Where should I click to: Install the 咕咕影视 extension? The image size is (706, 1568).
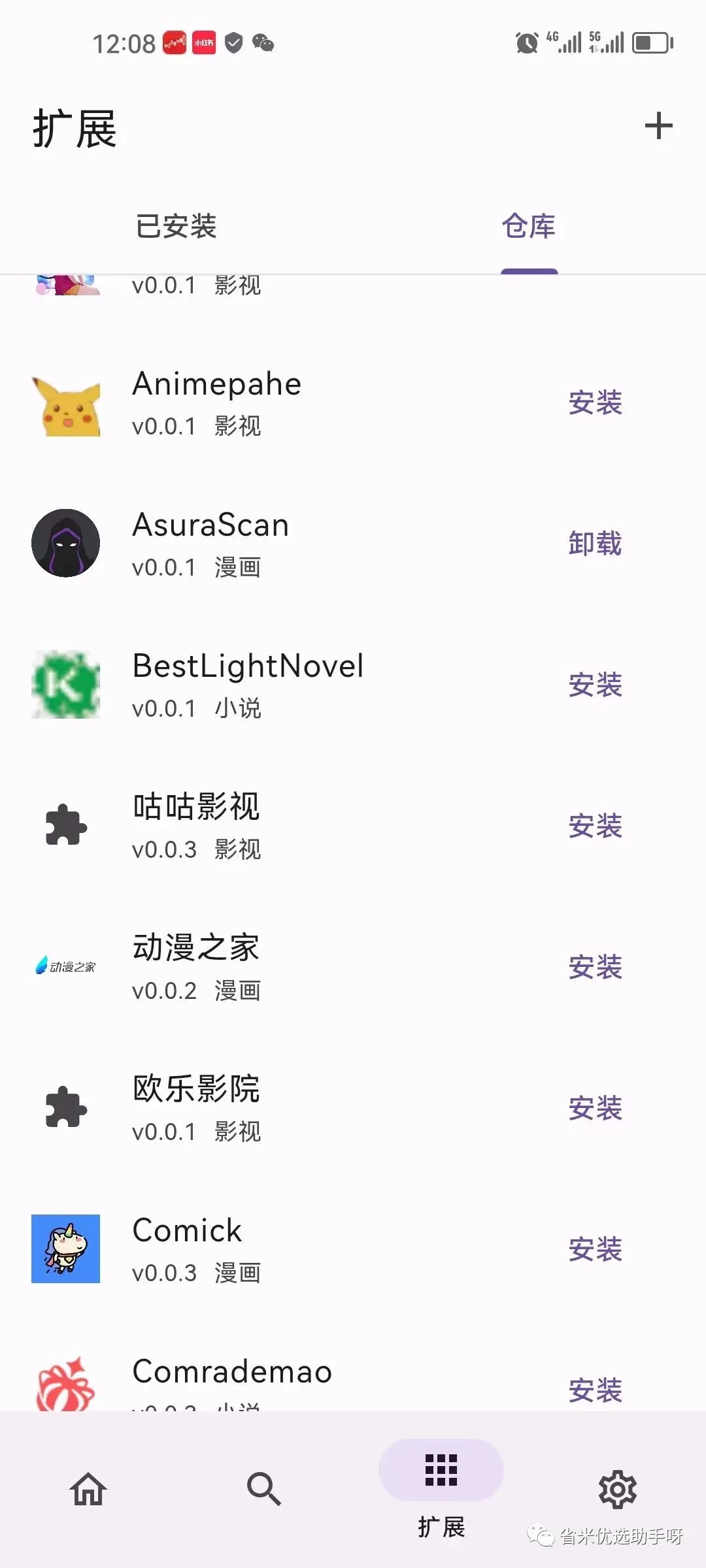pos(595,826)
